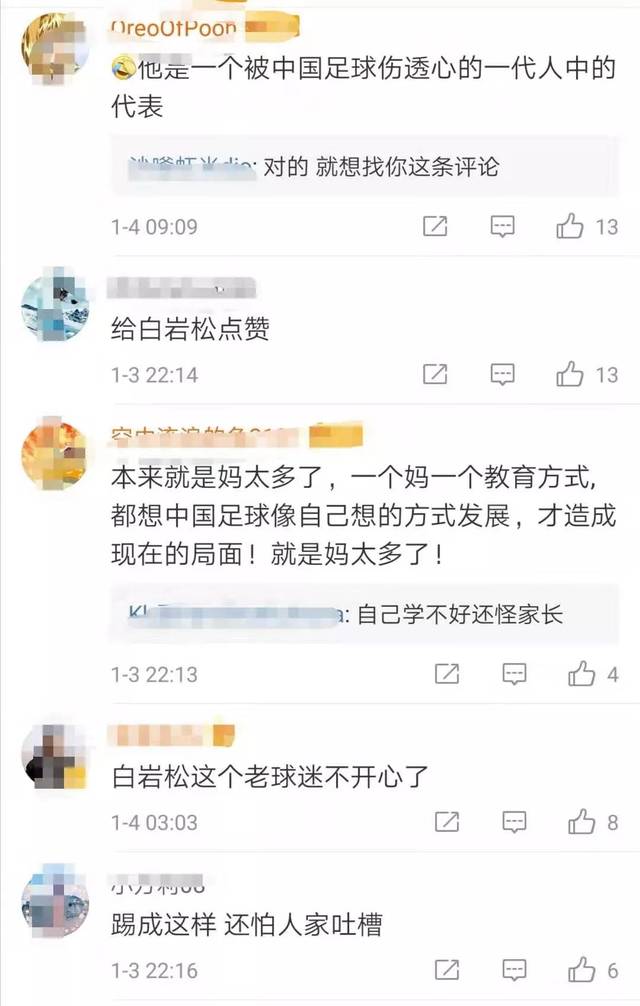Share the comment posted 1-3 22:13

coord(447,674)
